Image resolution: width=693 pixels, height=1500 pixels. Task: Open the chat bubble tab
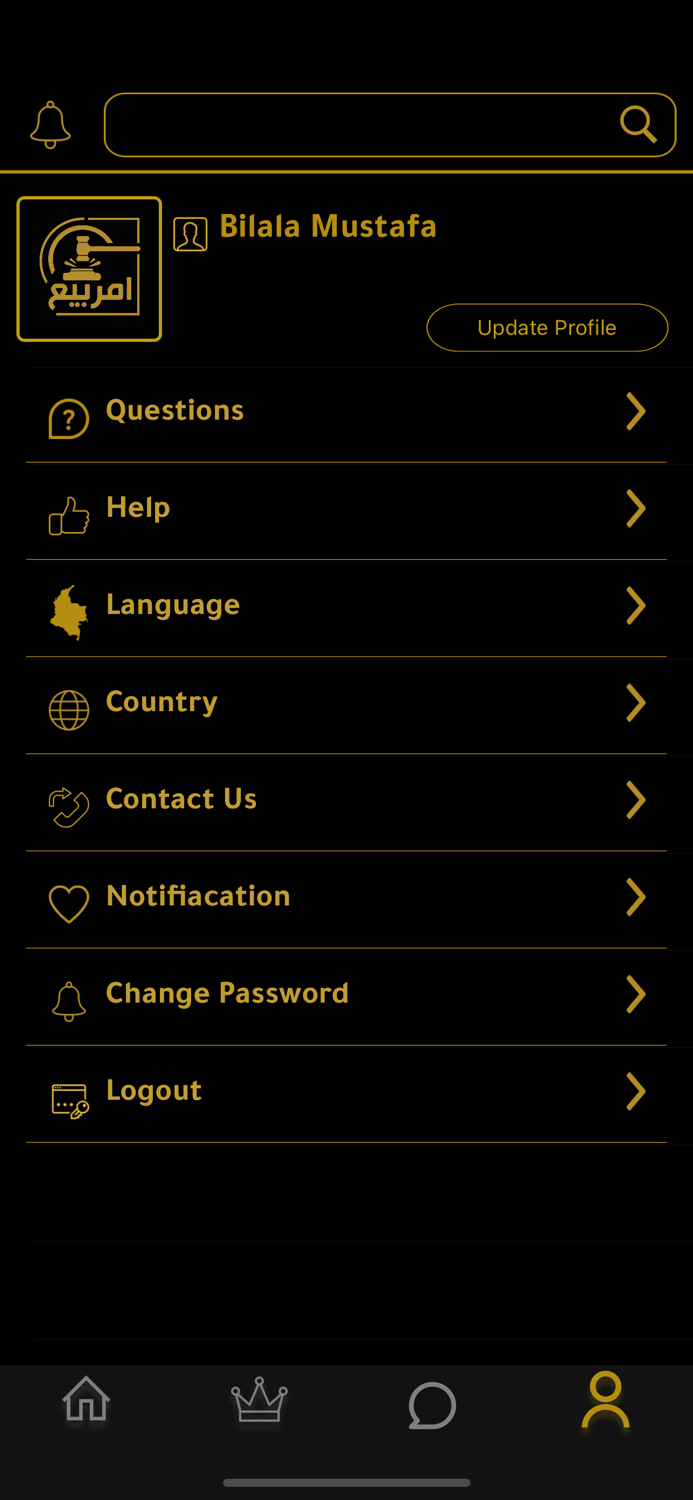[432, 1404]
